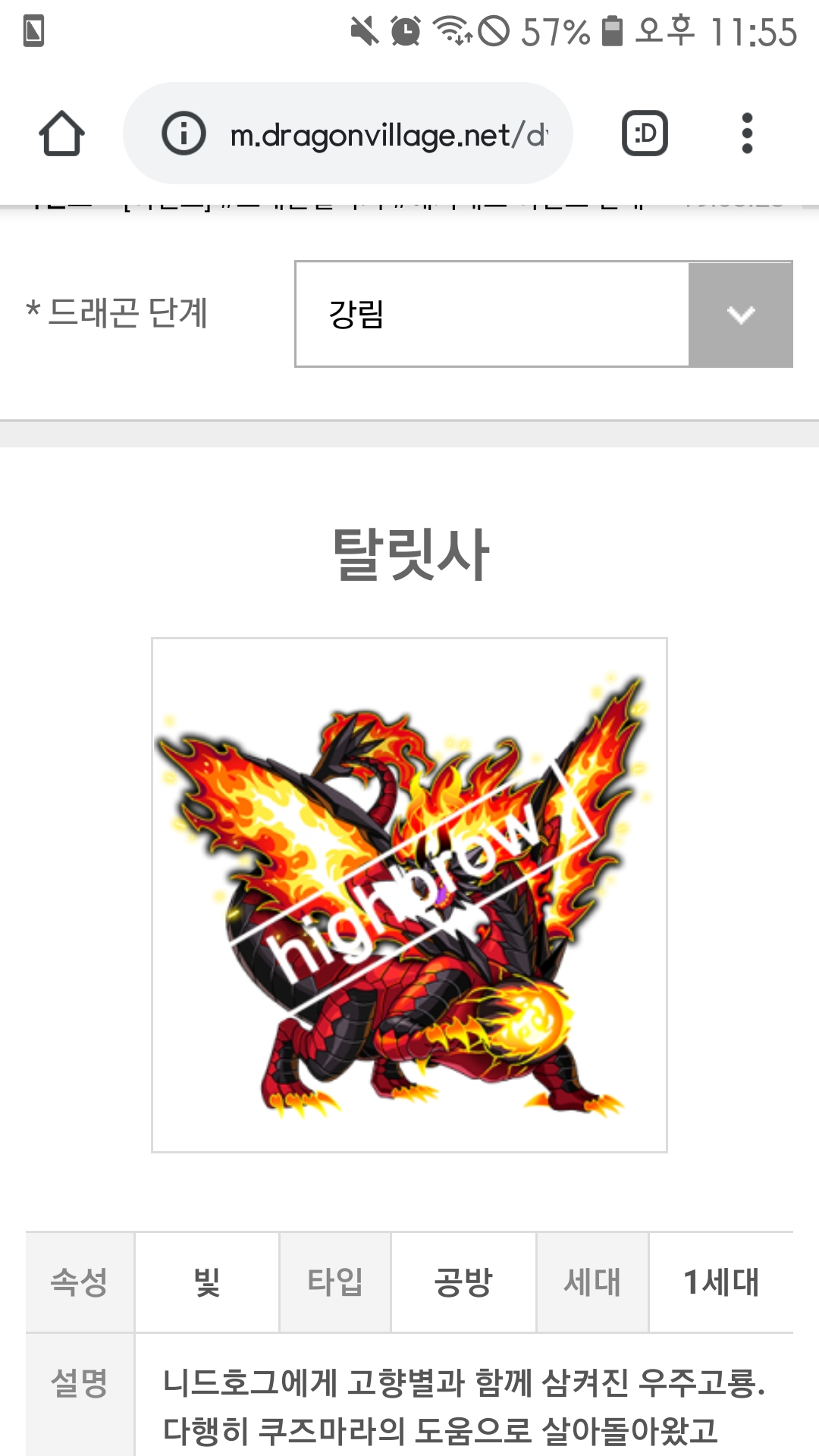Go to the browser home page
Viewport: 819px width, 1456px height.
pyautogui.click(x=61, y=133)
